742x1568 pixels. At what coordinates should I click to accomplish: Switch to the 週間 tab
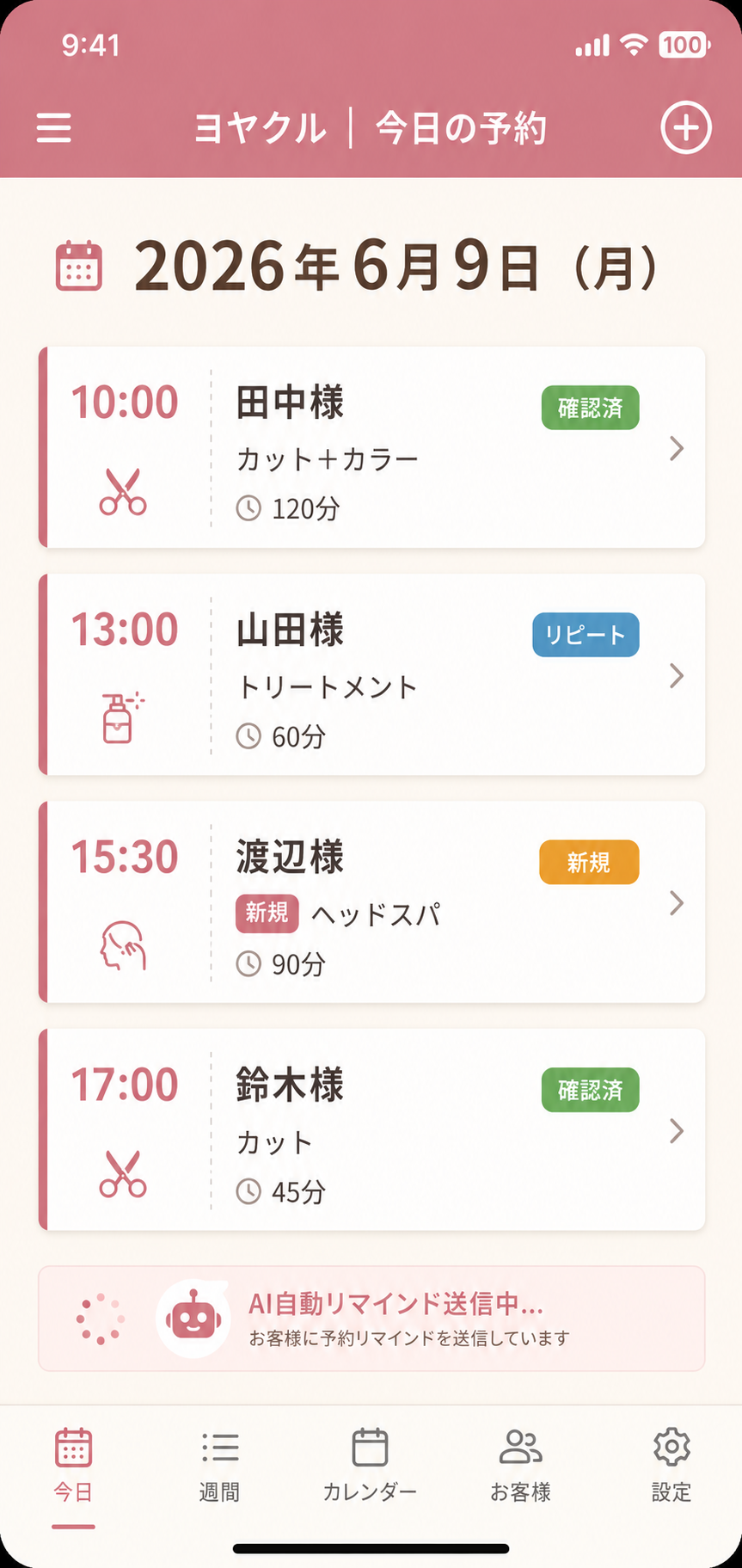tap(220, 1466)
